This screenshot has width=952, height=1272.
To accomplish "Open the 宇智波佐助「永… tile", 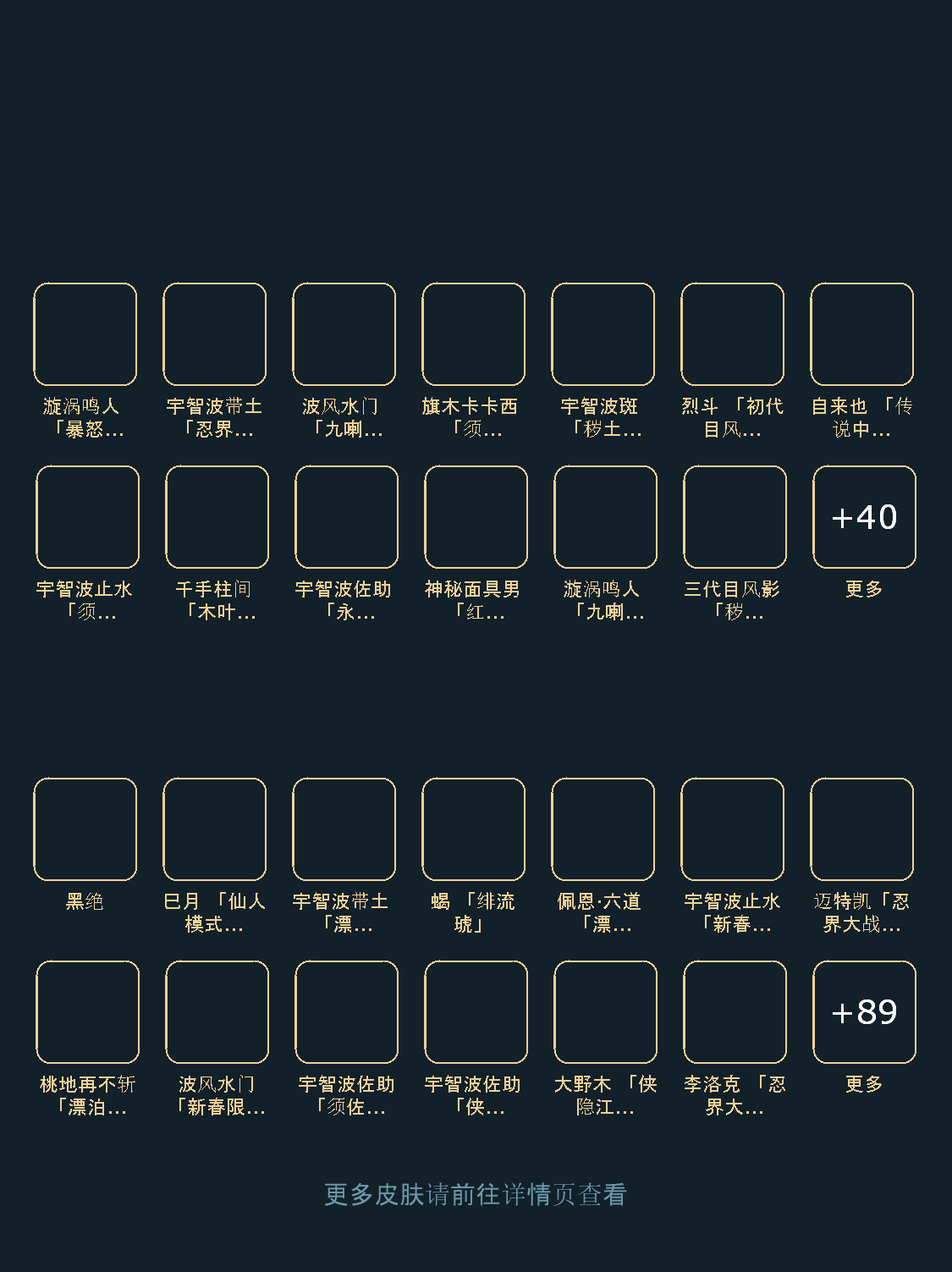I will tap(346, 517).
